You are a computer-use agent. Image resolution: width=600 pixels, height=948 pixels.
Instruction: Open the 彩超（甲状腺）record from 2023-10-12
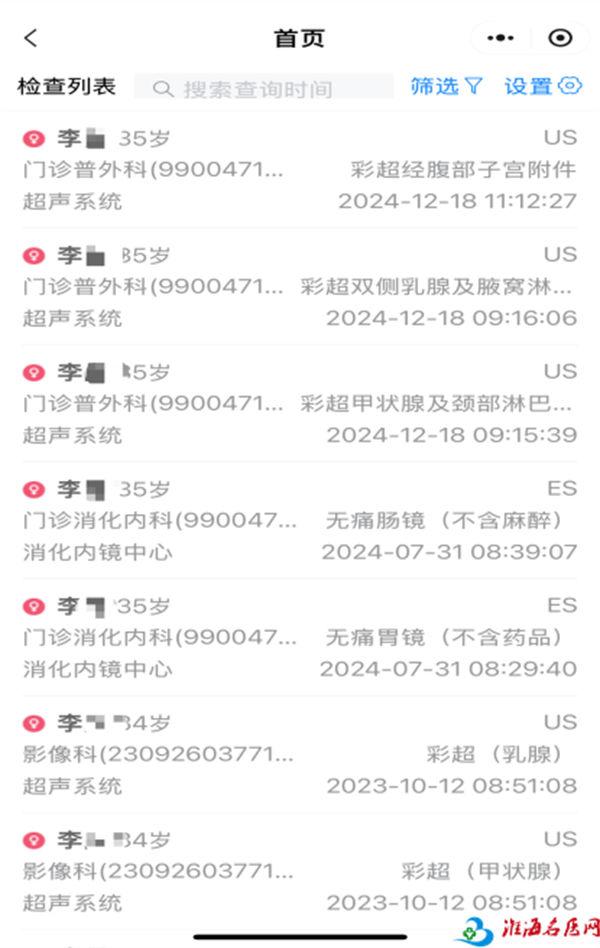300,871
